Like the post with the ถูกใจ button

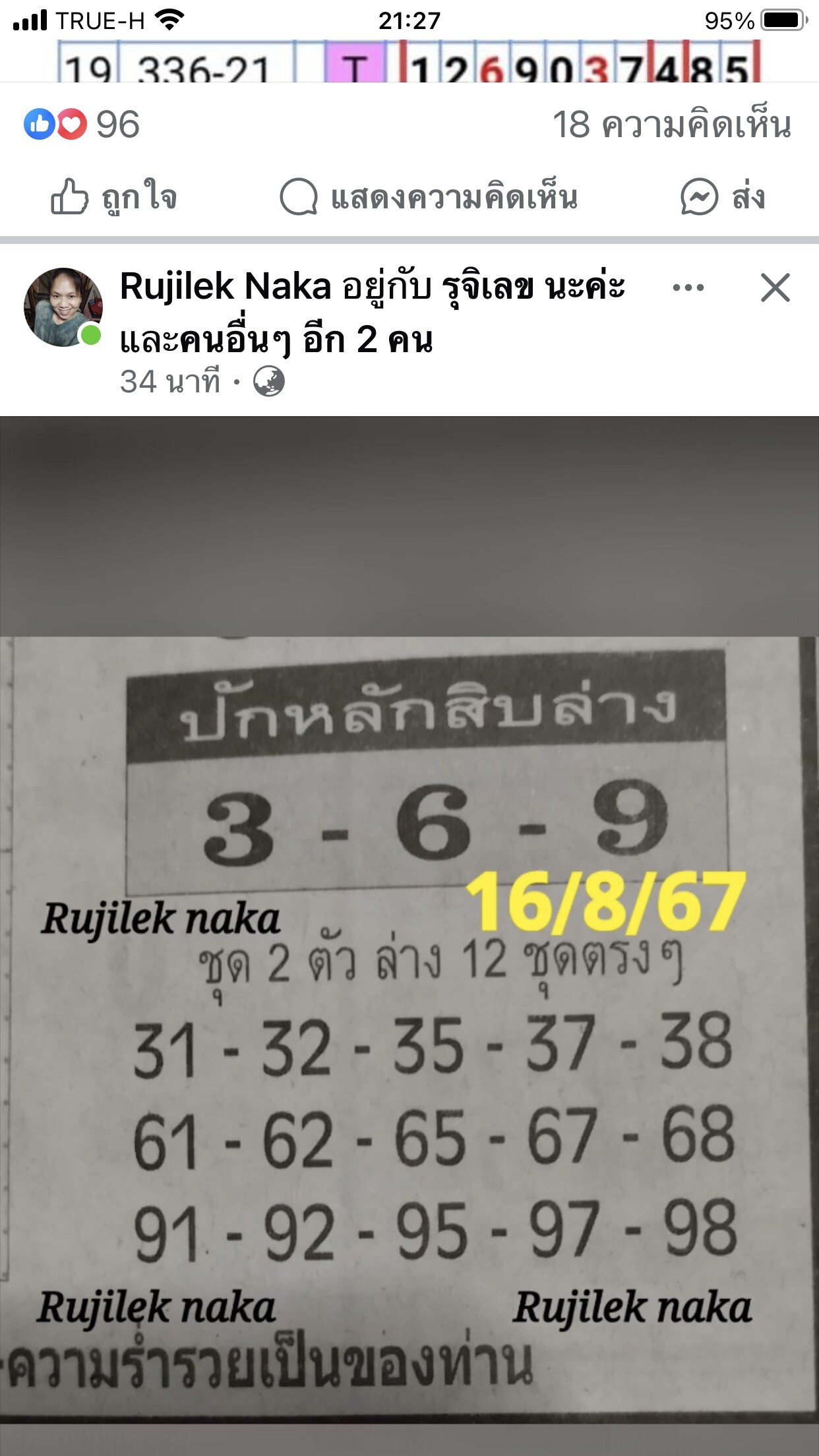pos(113,197)
